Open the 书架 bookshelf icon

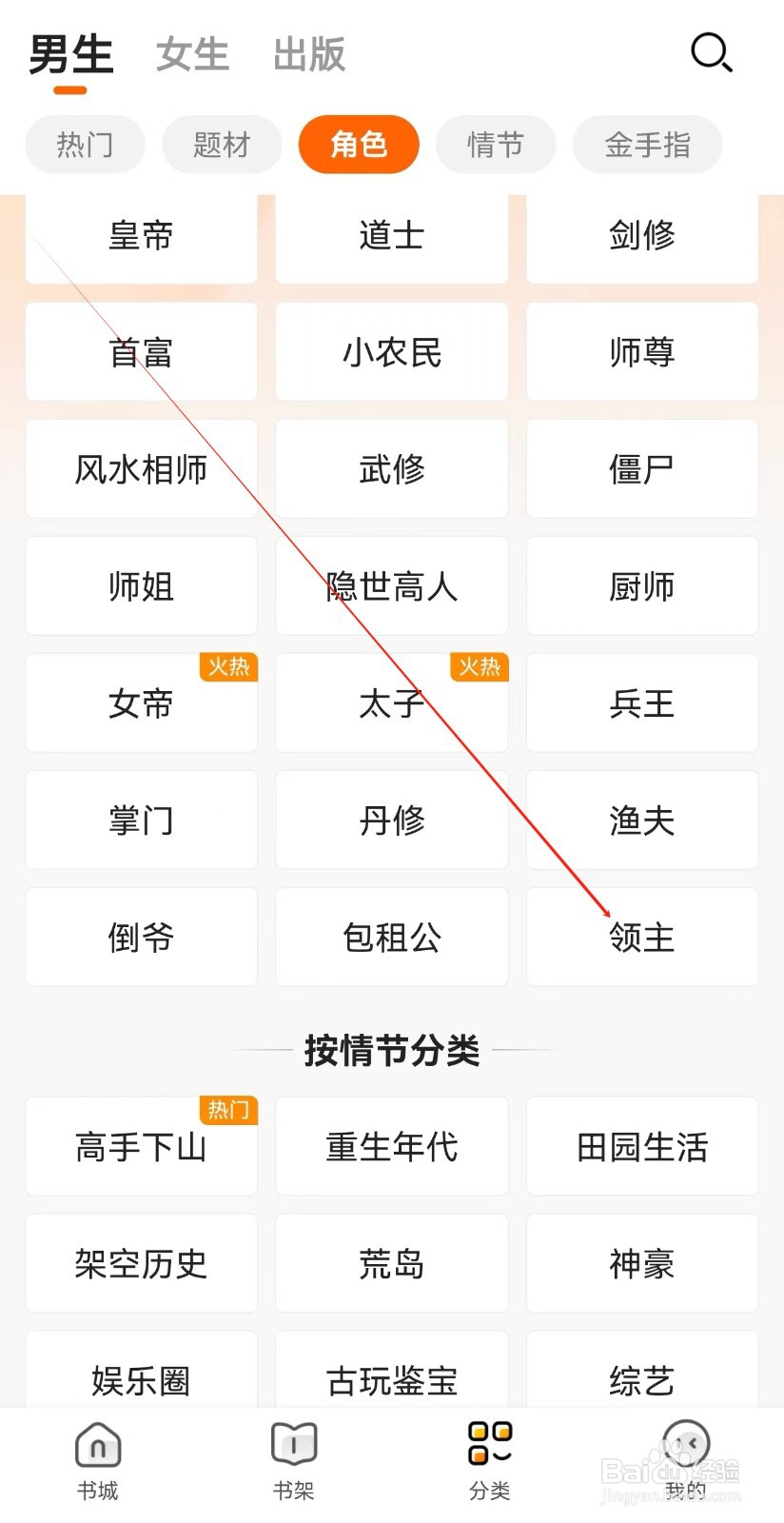pos(294,1461)
